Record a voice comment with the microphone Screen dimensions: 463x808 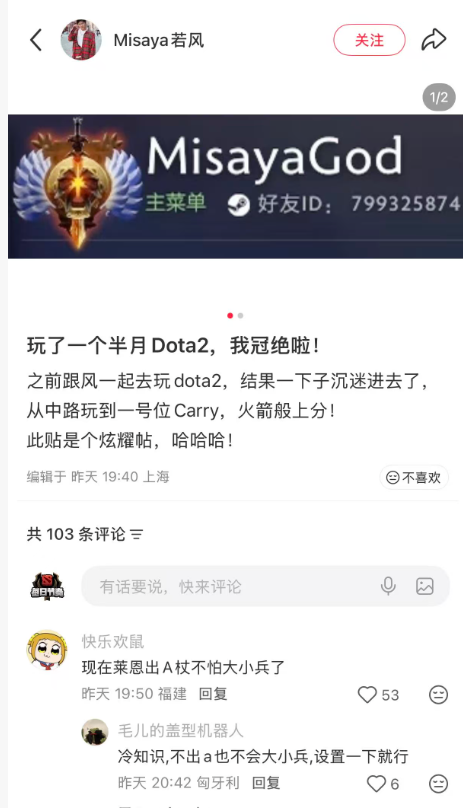tap(388, 586)
